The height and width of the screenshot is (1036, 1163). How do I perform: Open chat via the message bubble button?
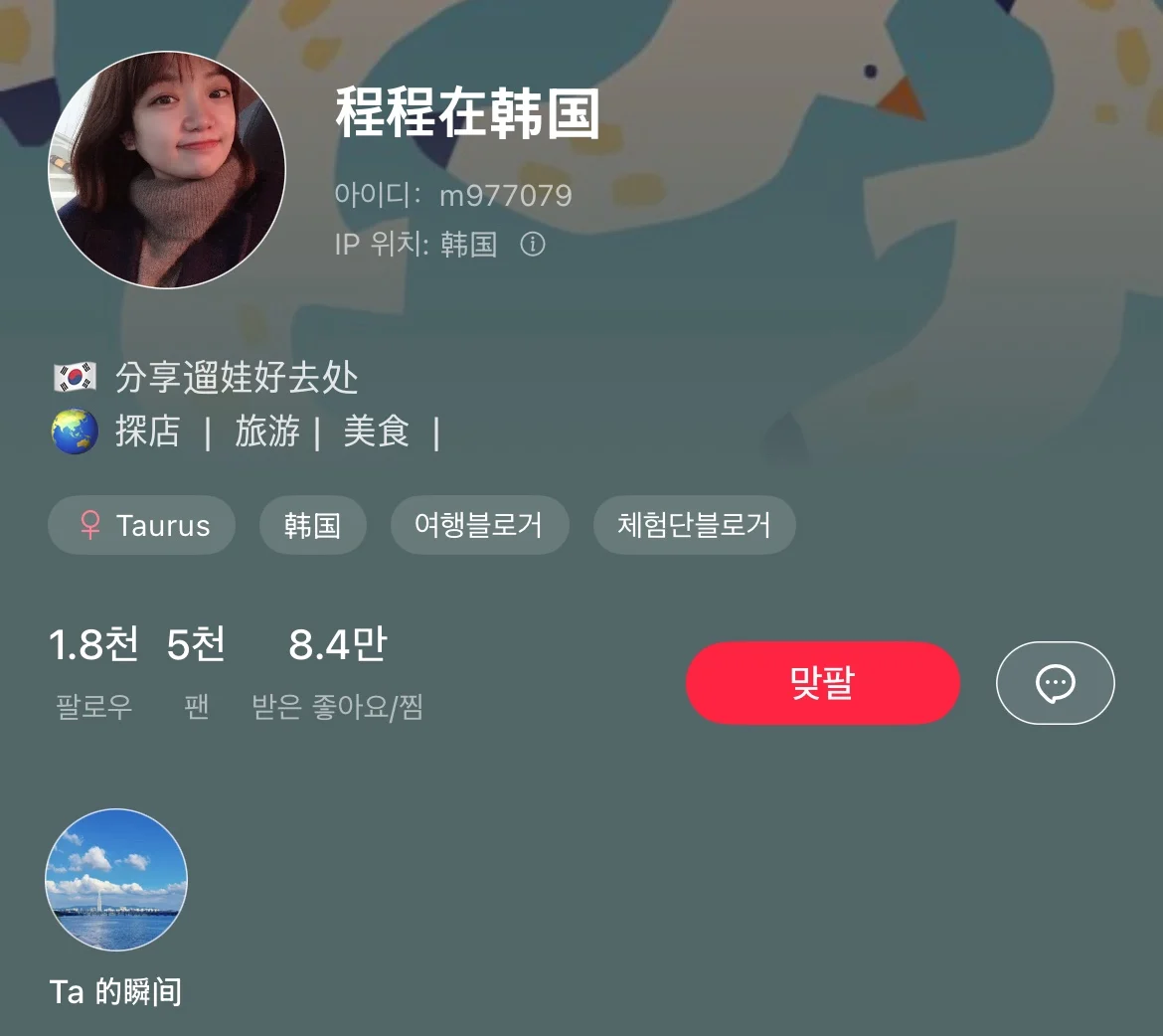1055,683
